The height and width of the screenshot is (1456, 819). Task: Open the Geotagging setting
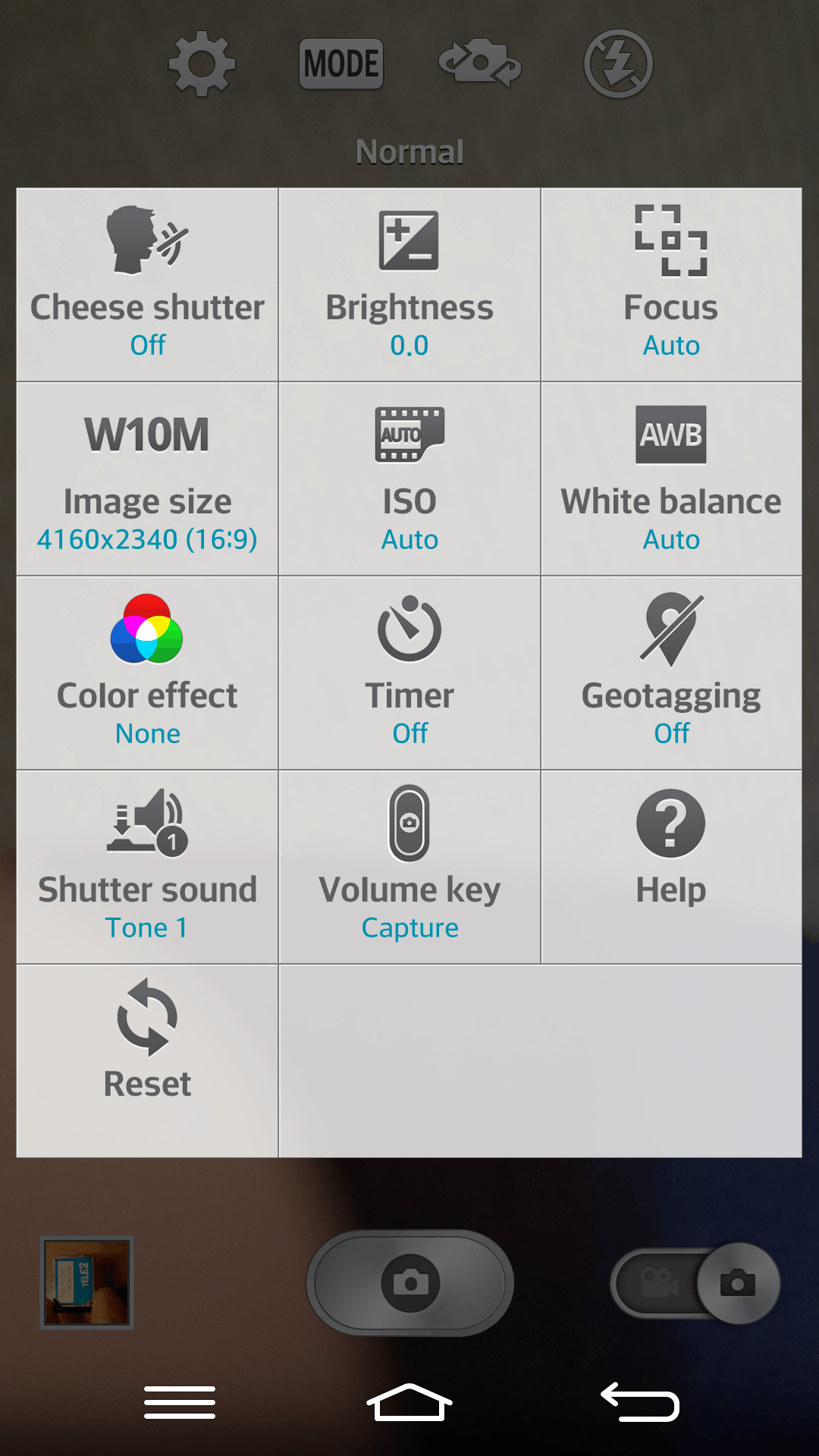(671, 673)
